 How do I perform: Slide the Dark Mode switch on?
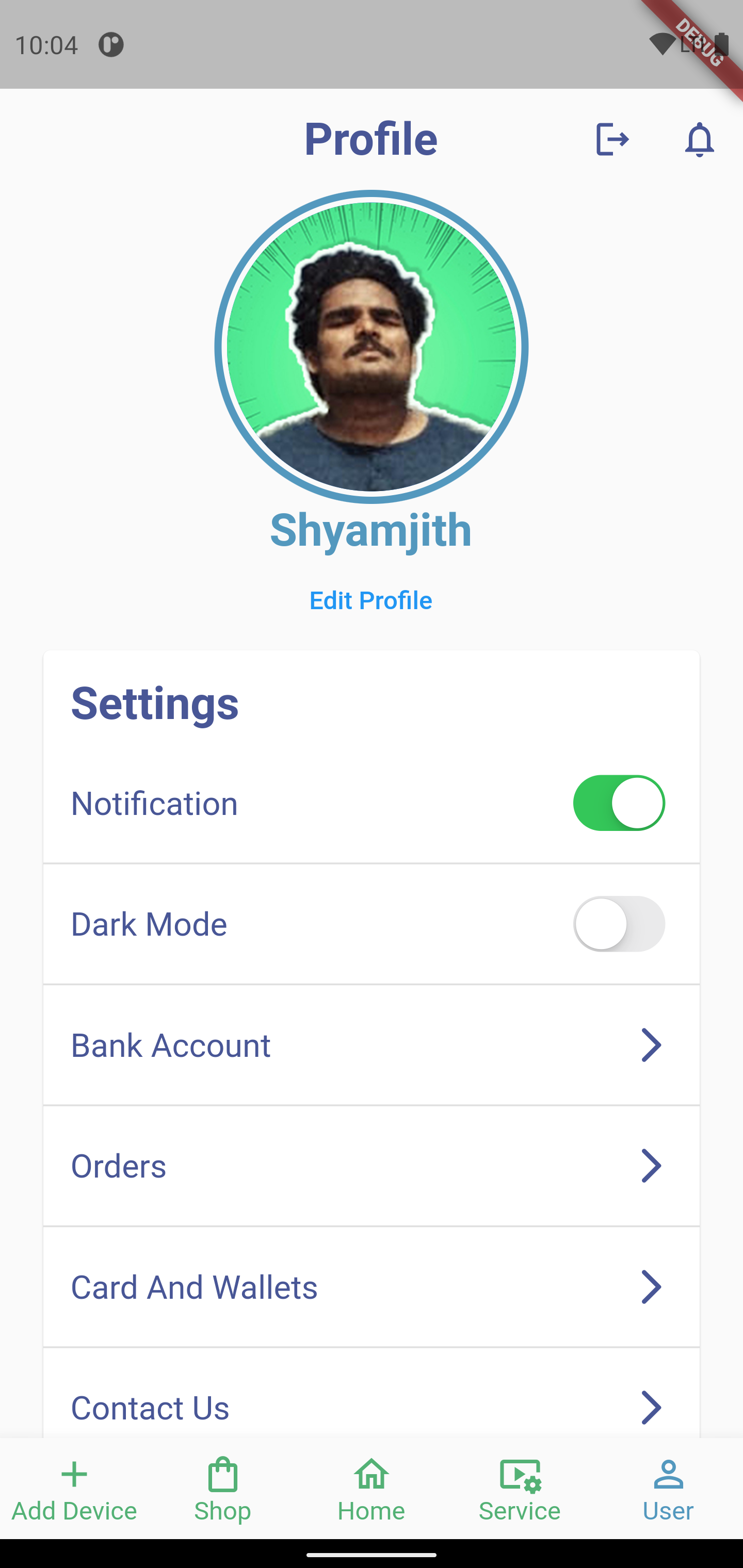click(619, 923)
